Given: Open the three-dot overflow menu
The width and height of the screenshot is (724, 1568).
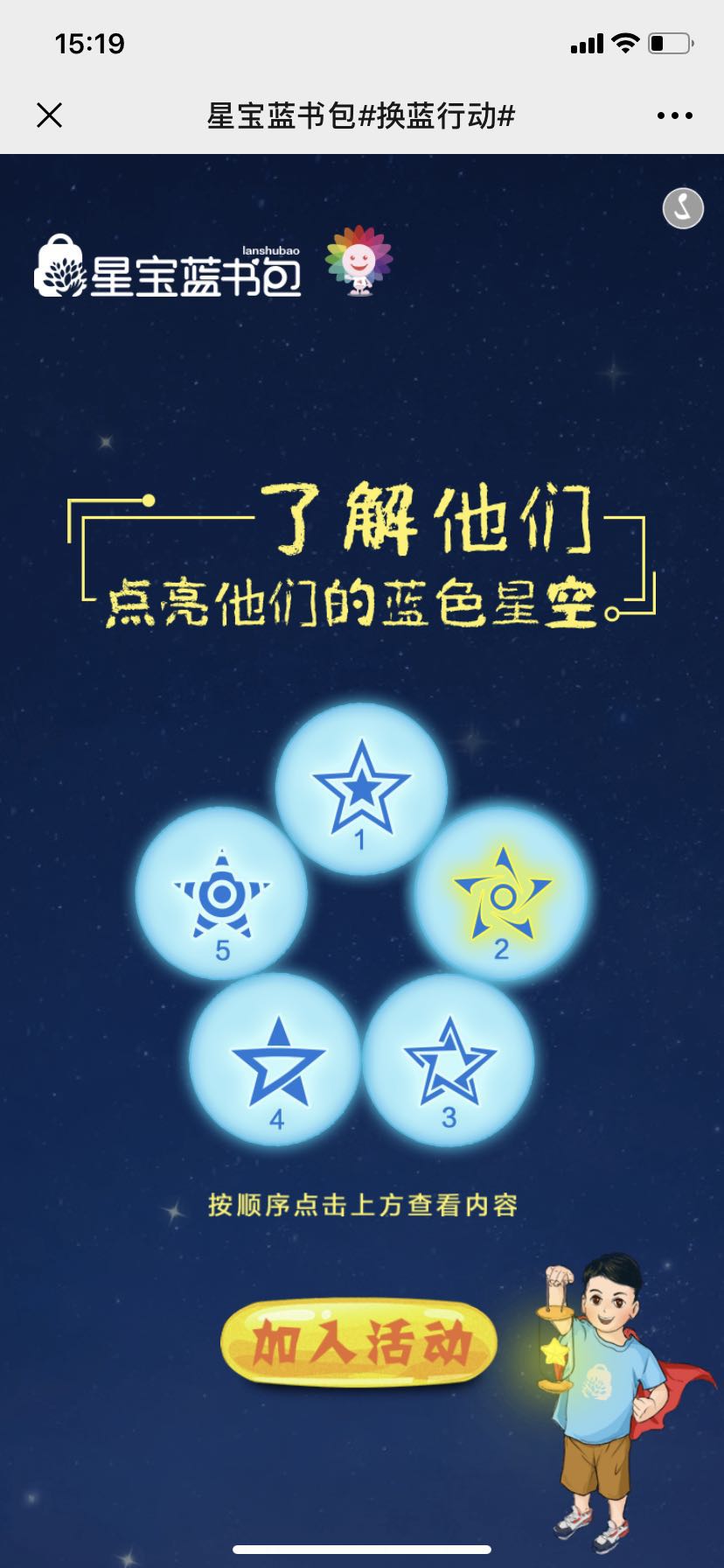Looking at the screenshot, I should point(674,115).
